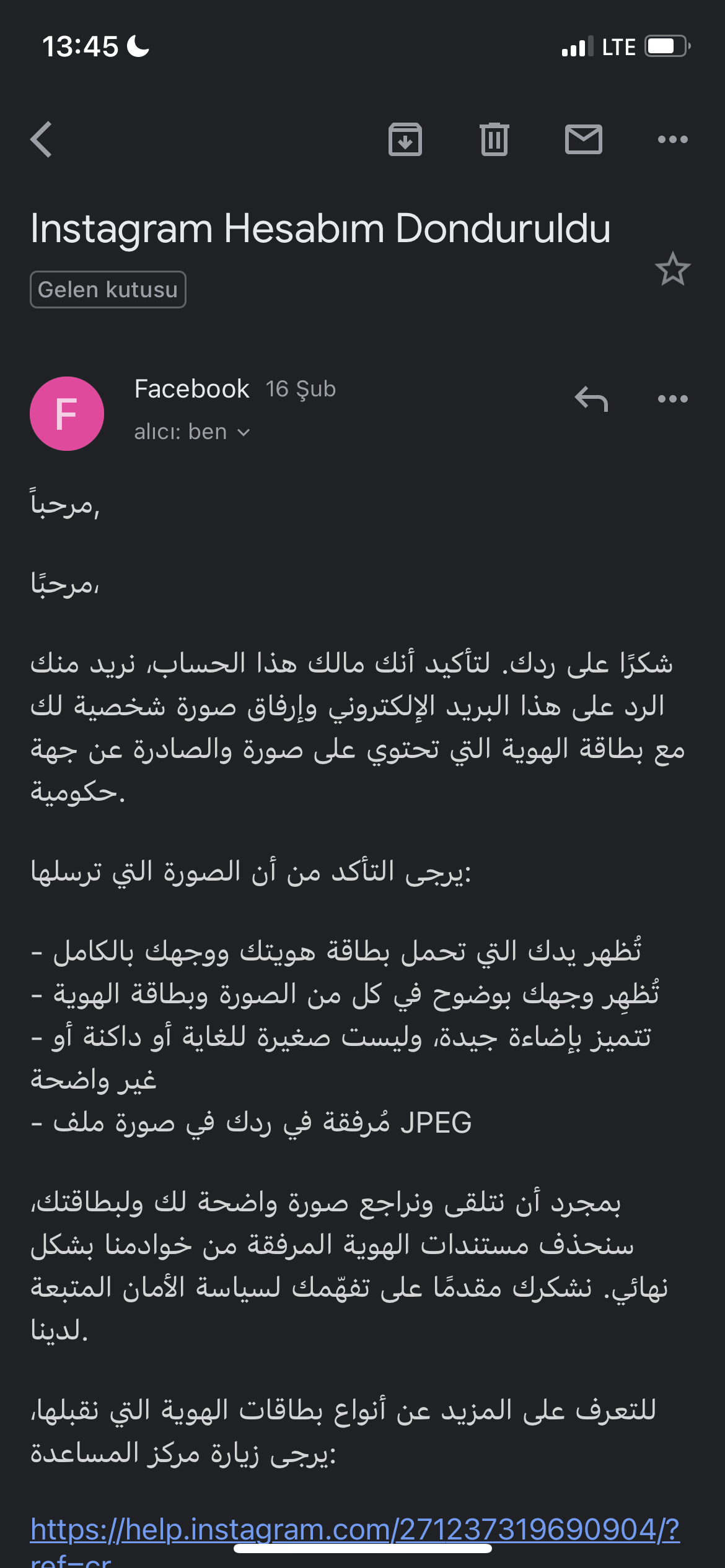Reply to the Facebook message
Image resolution: width=725 pixels, height=1568 pixels.
591,399
